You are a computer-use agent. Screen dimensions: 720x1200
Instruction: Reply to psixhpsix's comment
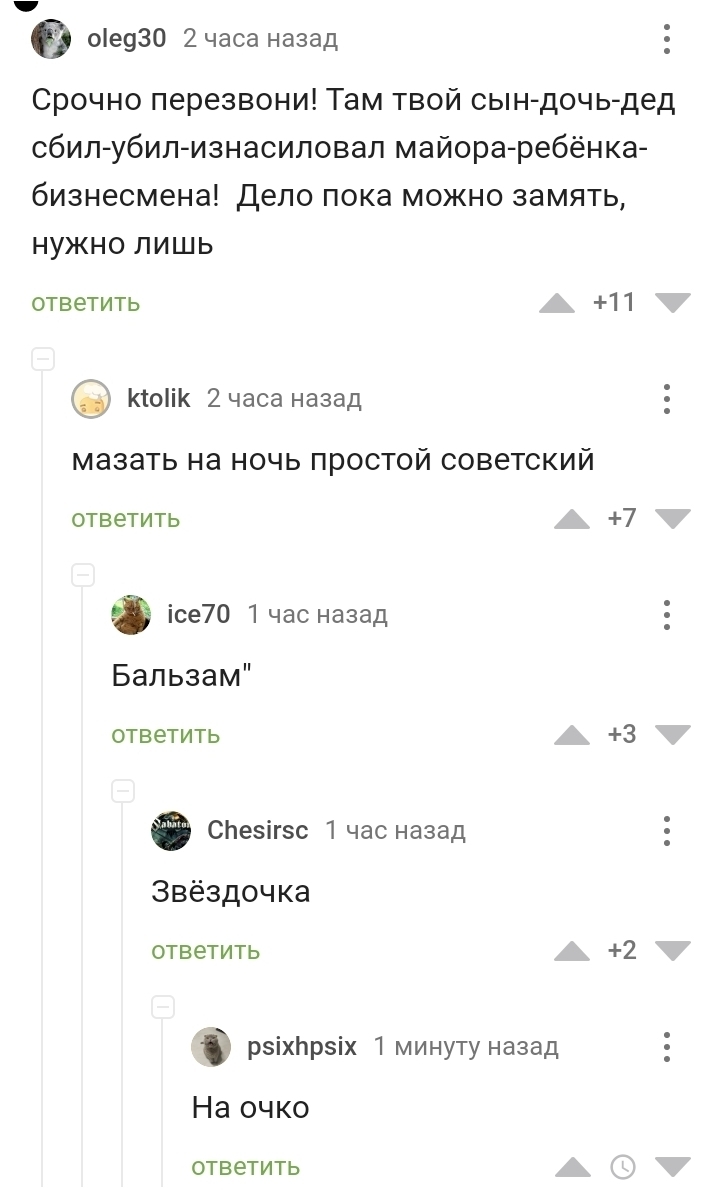coord(246,1166)
